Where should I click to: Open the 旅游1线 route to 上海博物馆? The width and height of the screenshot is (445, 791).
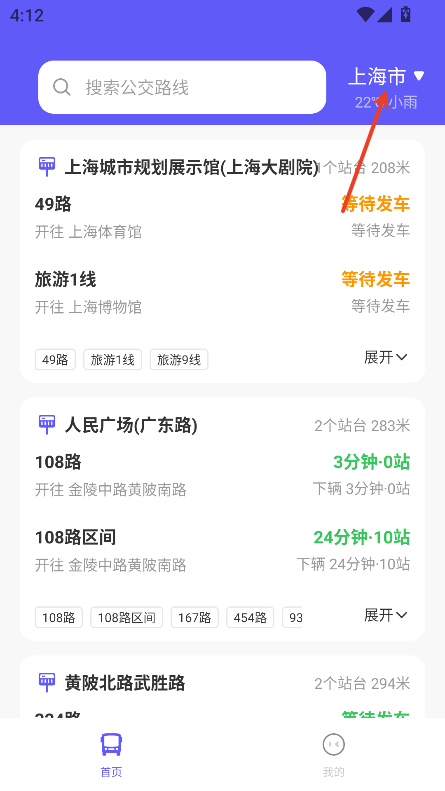222,292
